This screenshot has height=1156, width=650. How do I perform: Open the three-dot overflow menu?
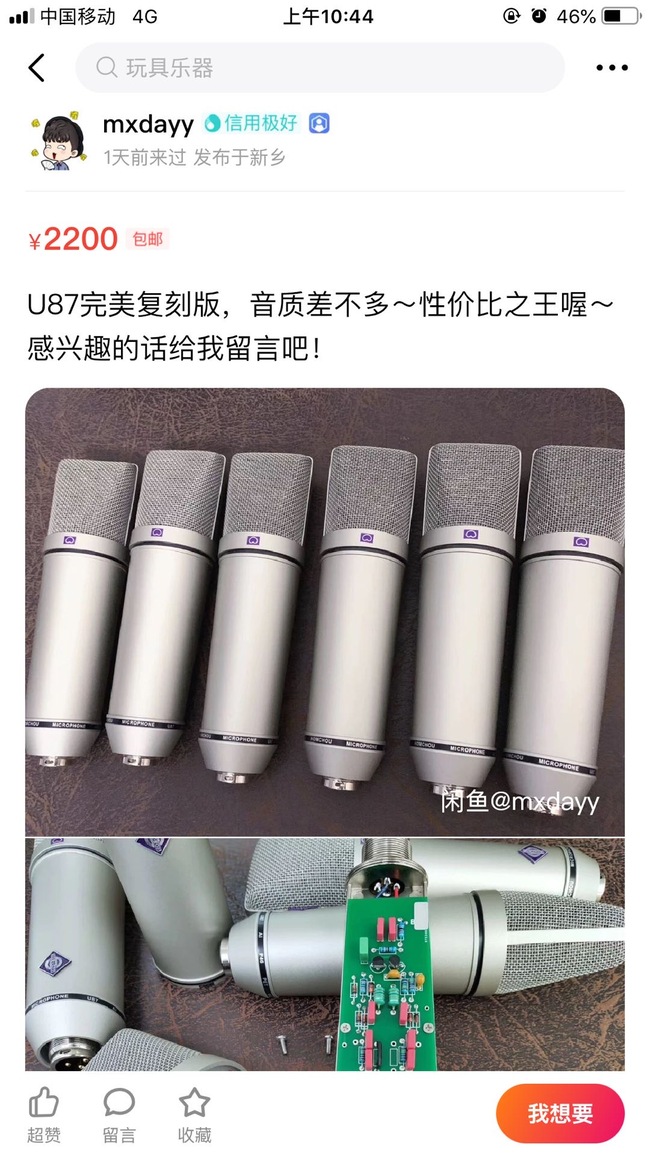pyautogui.click(x=611, y=68)
